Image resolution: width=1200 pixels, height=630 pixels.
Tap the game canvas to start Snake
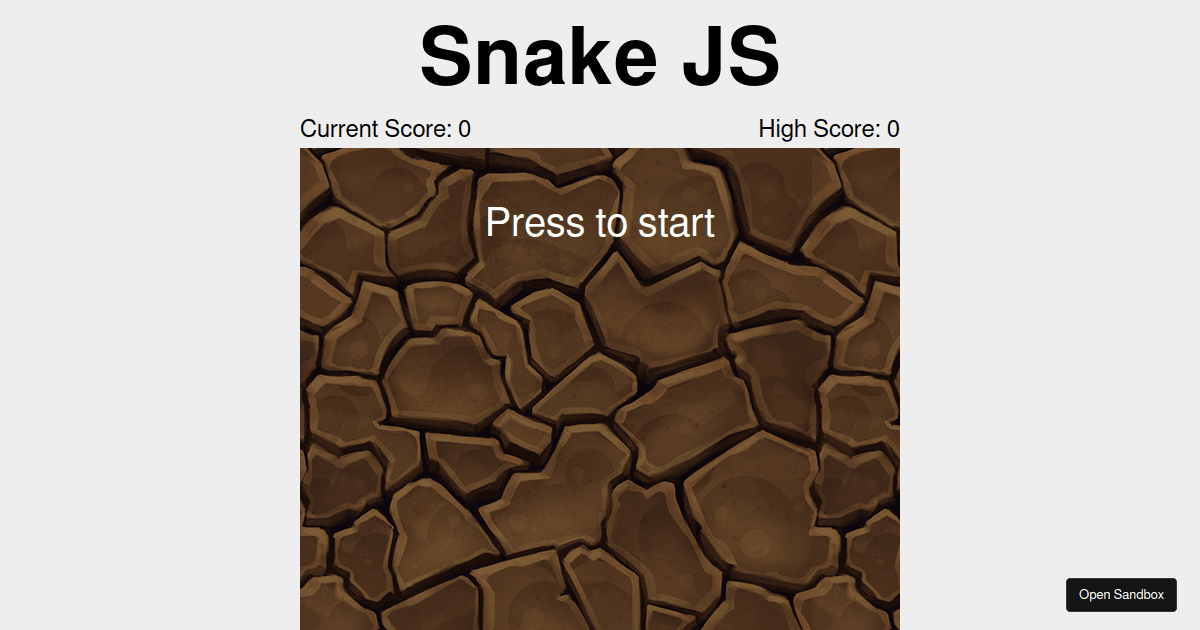click(x=600, y=390)
